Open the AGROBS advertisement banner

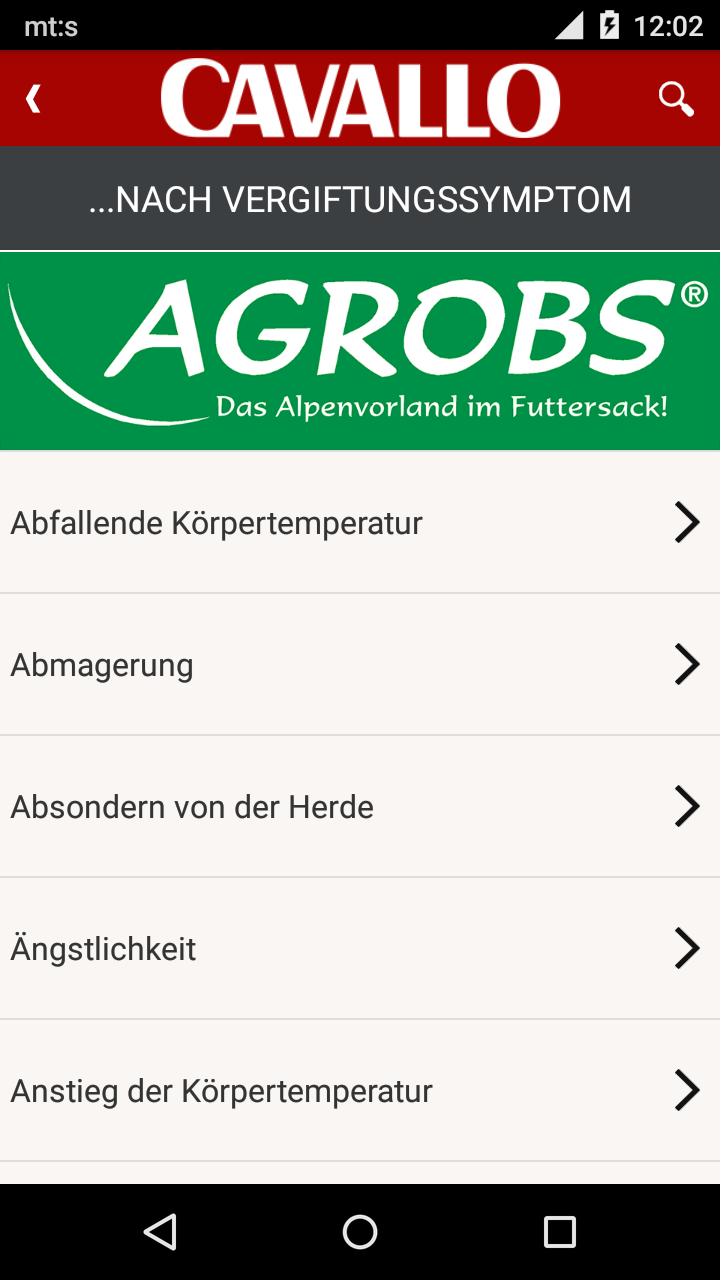point(360,350)
